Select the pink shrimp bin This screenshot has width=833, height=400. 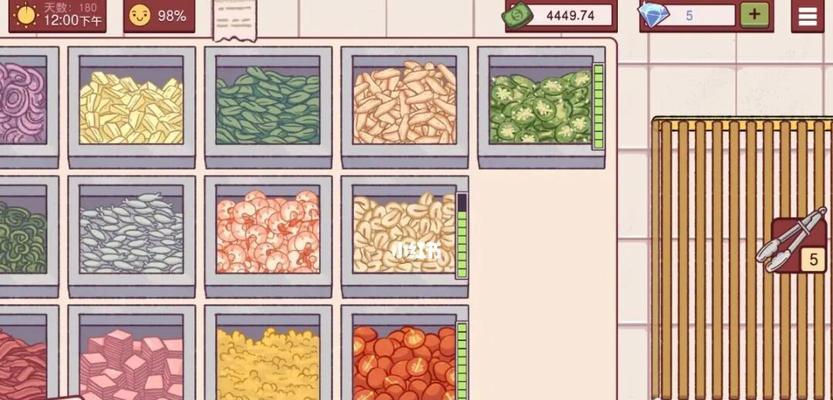point(267,234)
